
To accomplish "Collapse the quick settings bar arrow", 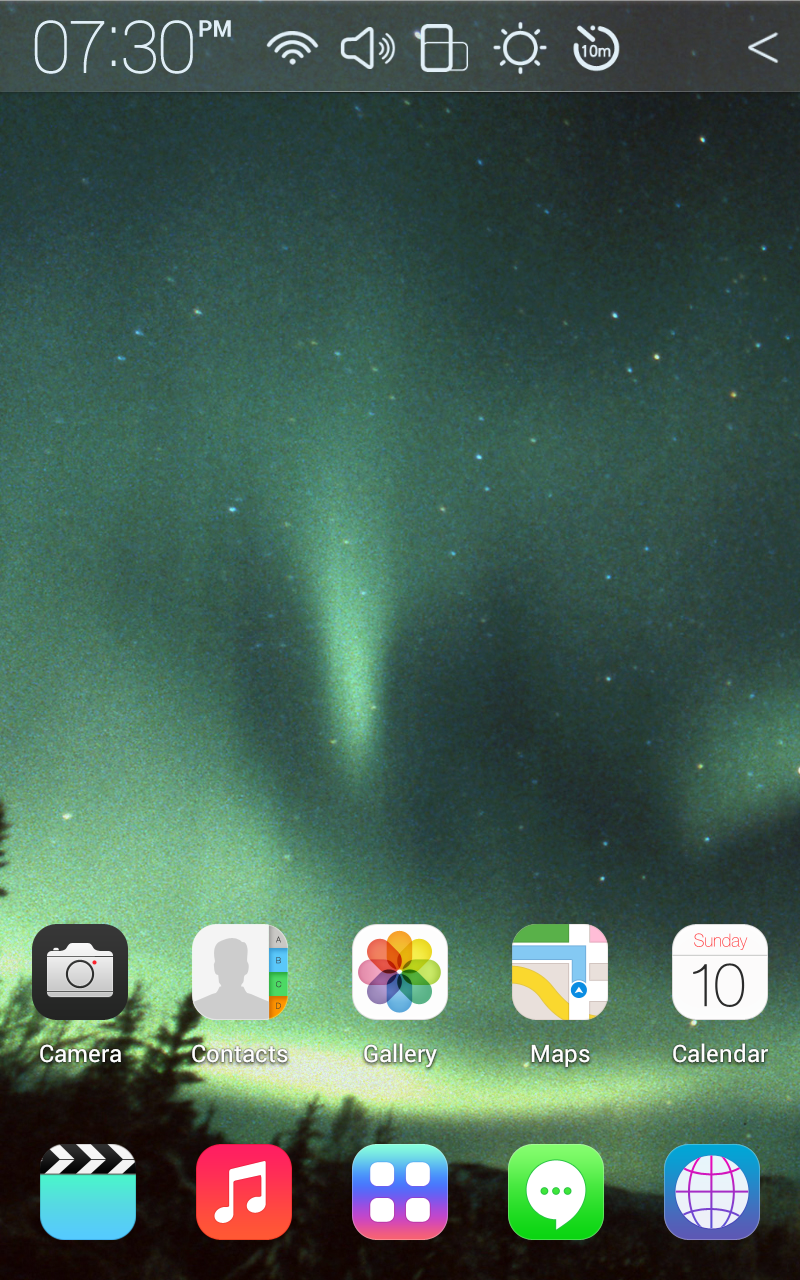I will (762, 48).
